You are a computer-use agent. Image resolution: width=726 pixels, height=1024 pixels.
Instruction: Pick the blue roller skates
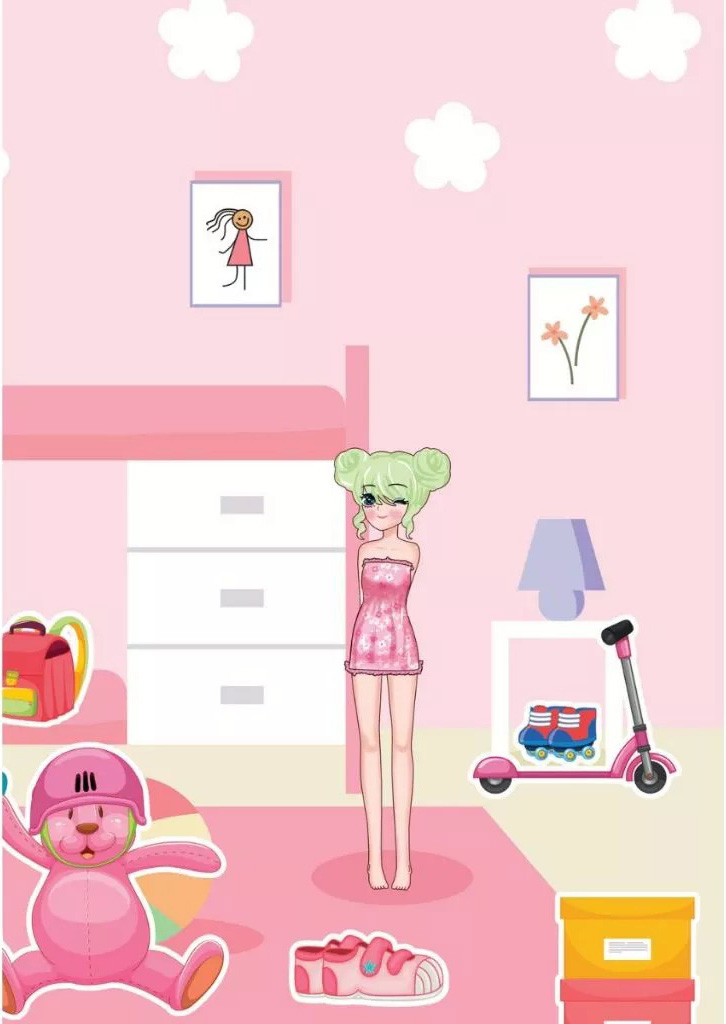(x=558, y=730)
